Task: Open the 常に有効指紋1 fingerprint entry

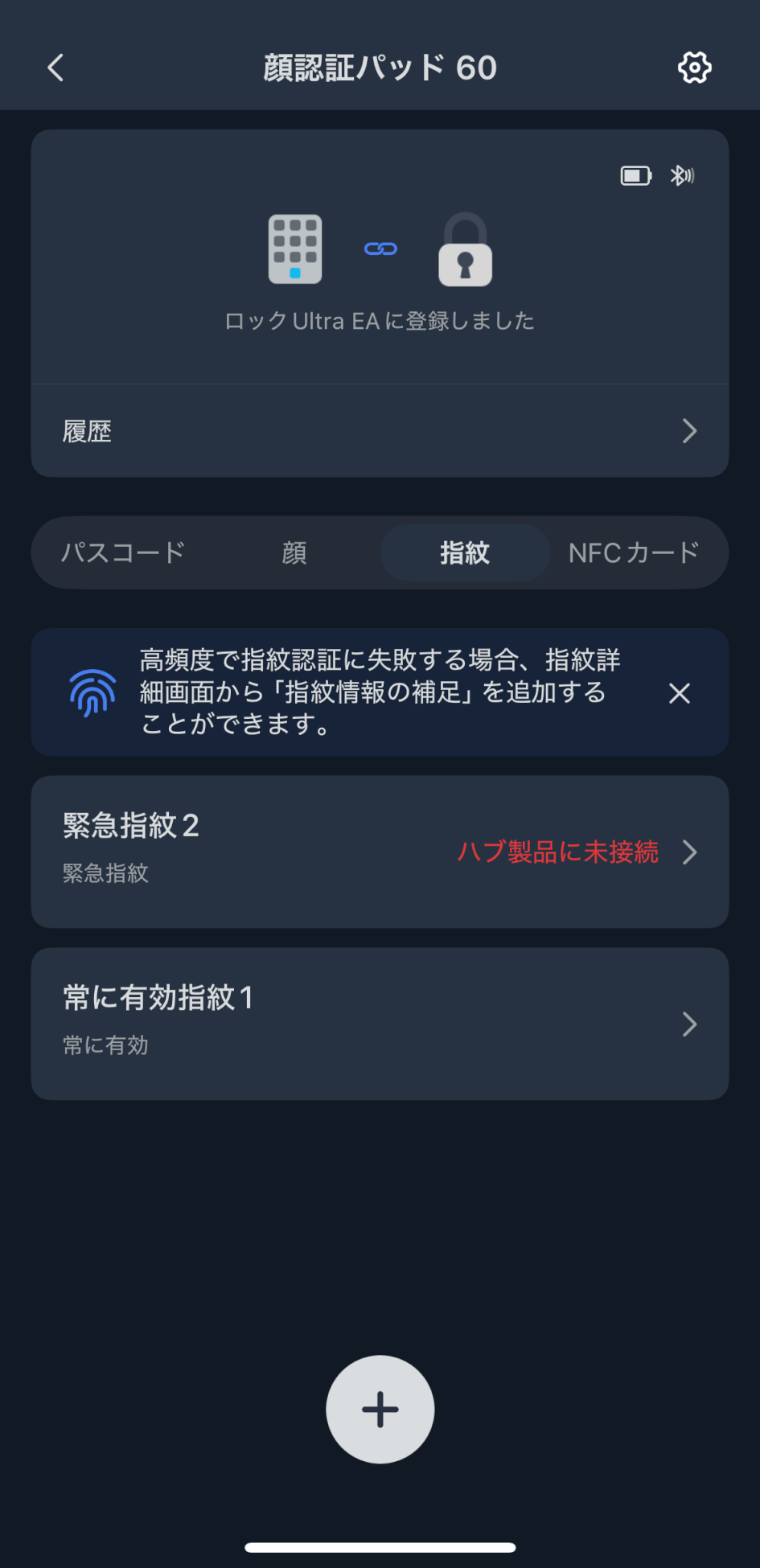Action: [x=380, y=1024]
